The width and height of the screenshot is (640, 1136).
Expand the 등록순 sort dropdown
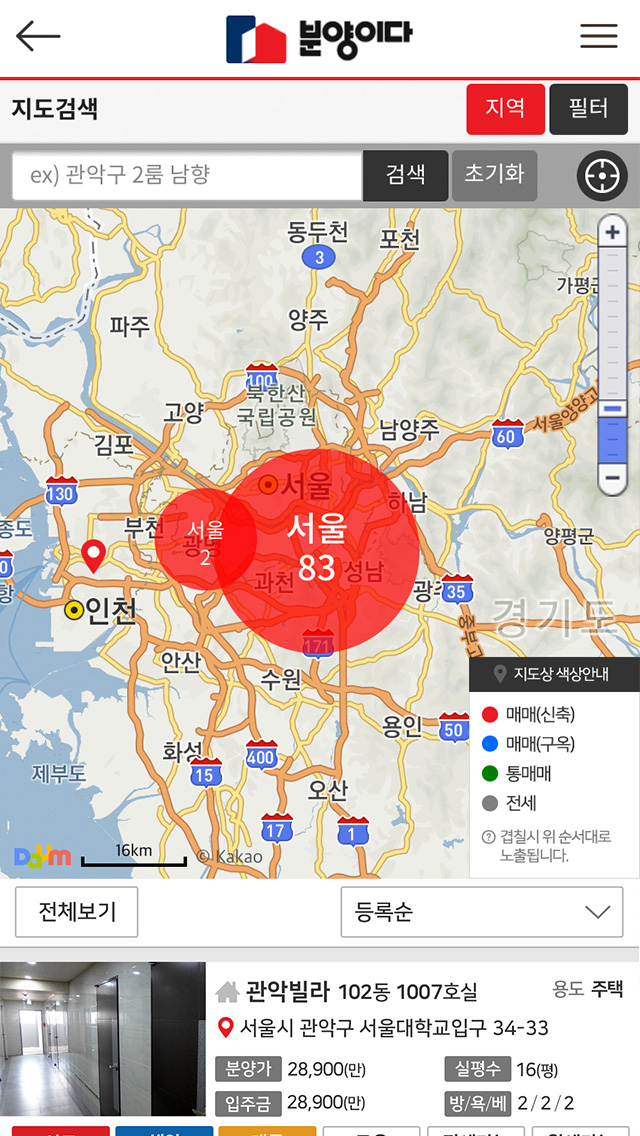click(482, 912)
